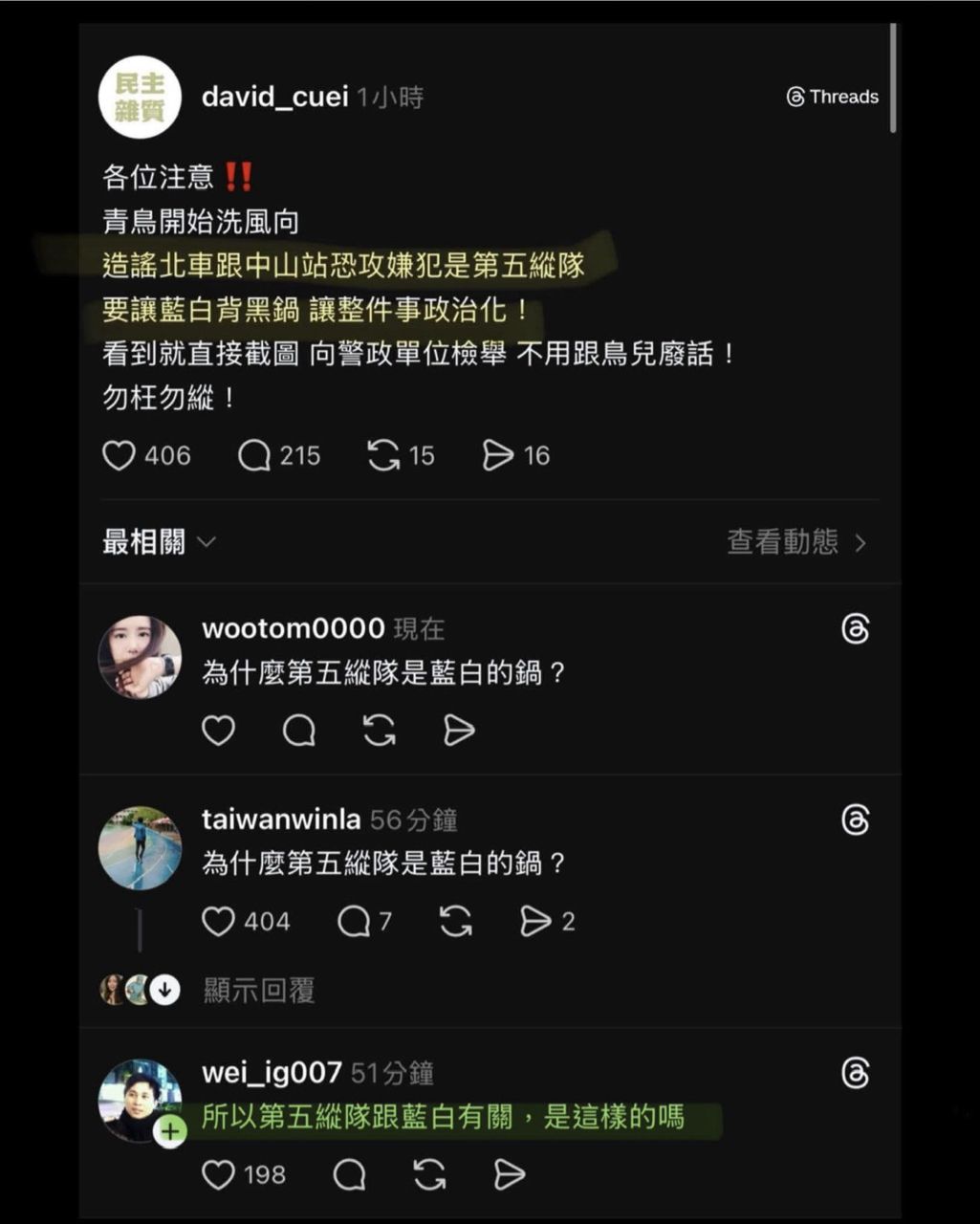The height and width of the screenshot is (1224, 980).
Task: Open replies to taiwanwinla's comment
Action: [354, 922]
